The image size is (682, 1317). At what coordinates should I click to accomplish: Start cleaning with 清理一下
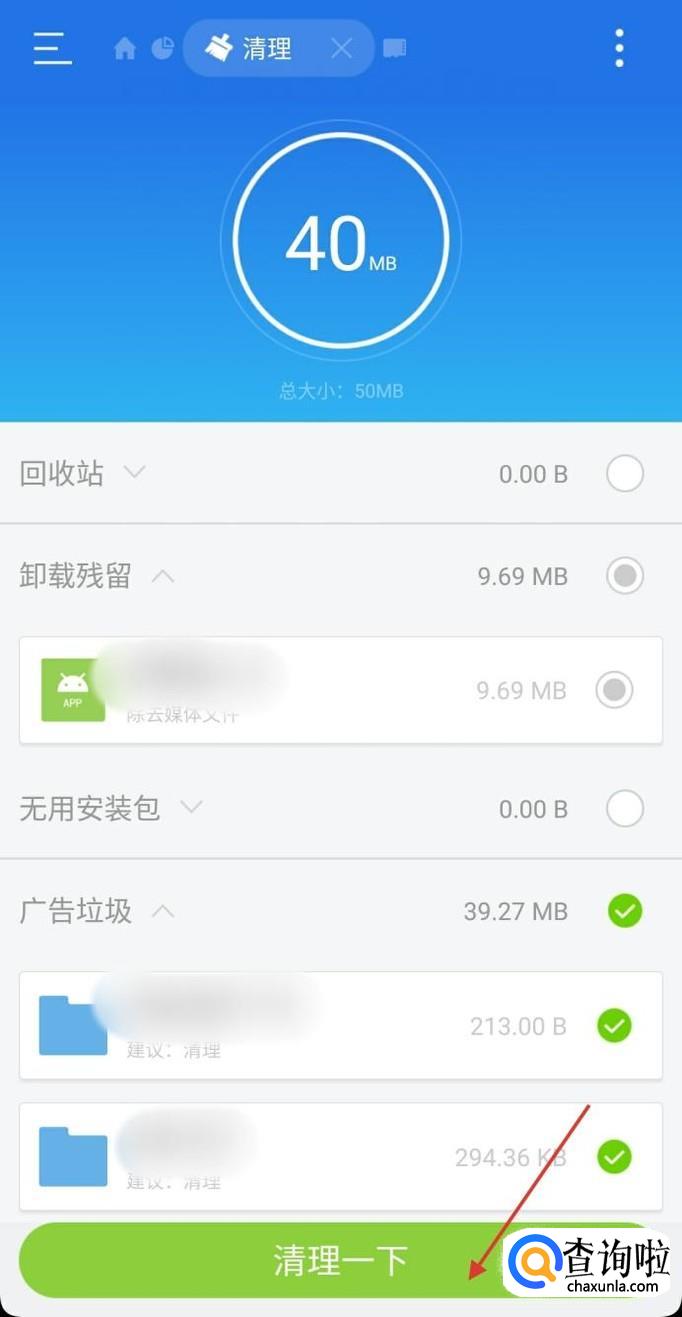[340, 1260]
